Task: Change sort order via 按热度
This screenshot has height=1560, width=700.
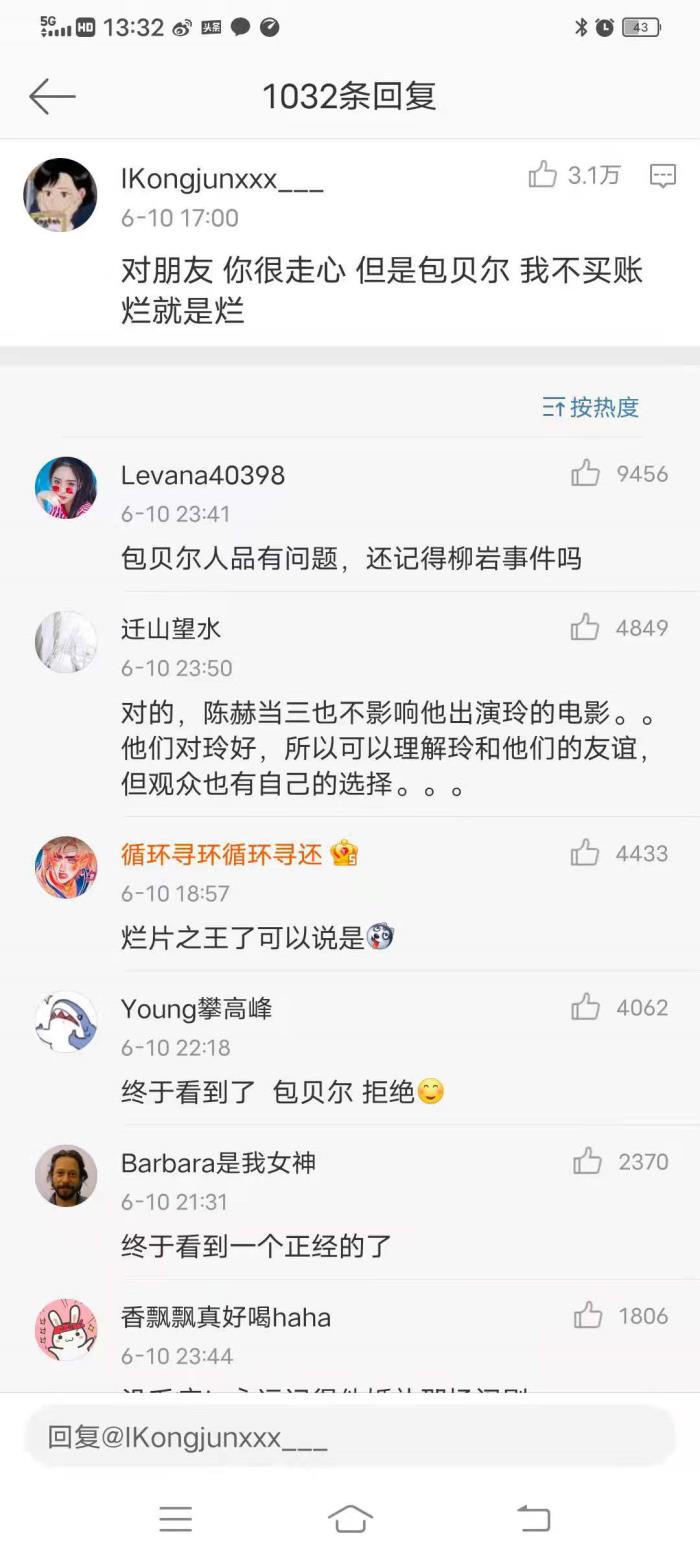Action: coord(590,407)
